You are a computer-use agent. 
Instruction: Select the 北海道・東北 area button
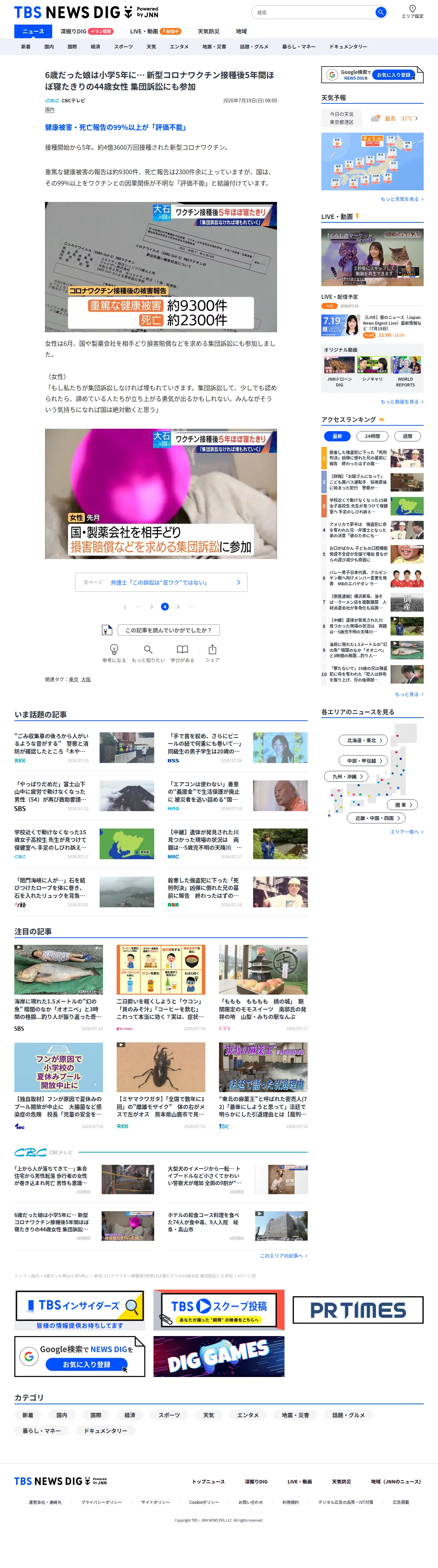coord(364,741)
